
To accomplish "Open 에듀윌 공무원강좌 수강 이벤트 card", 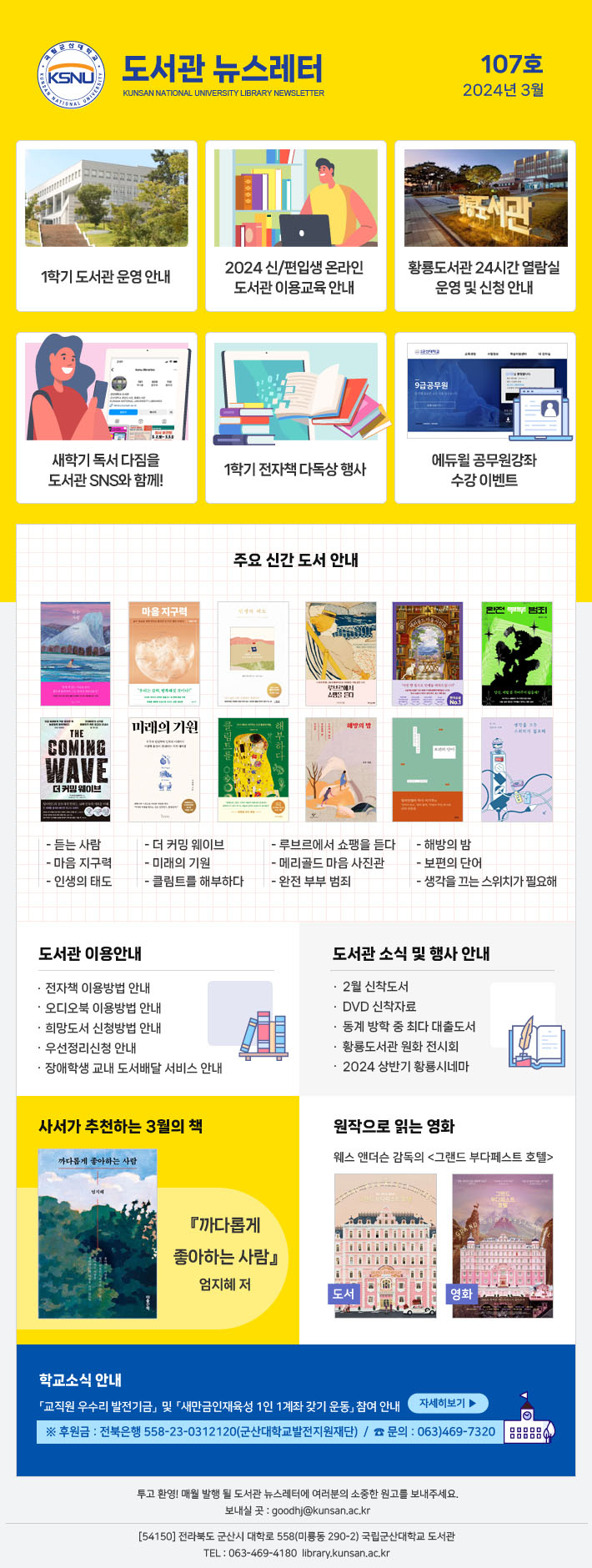I will pos(484,417).
